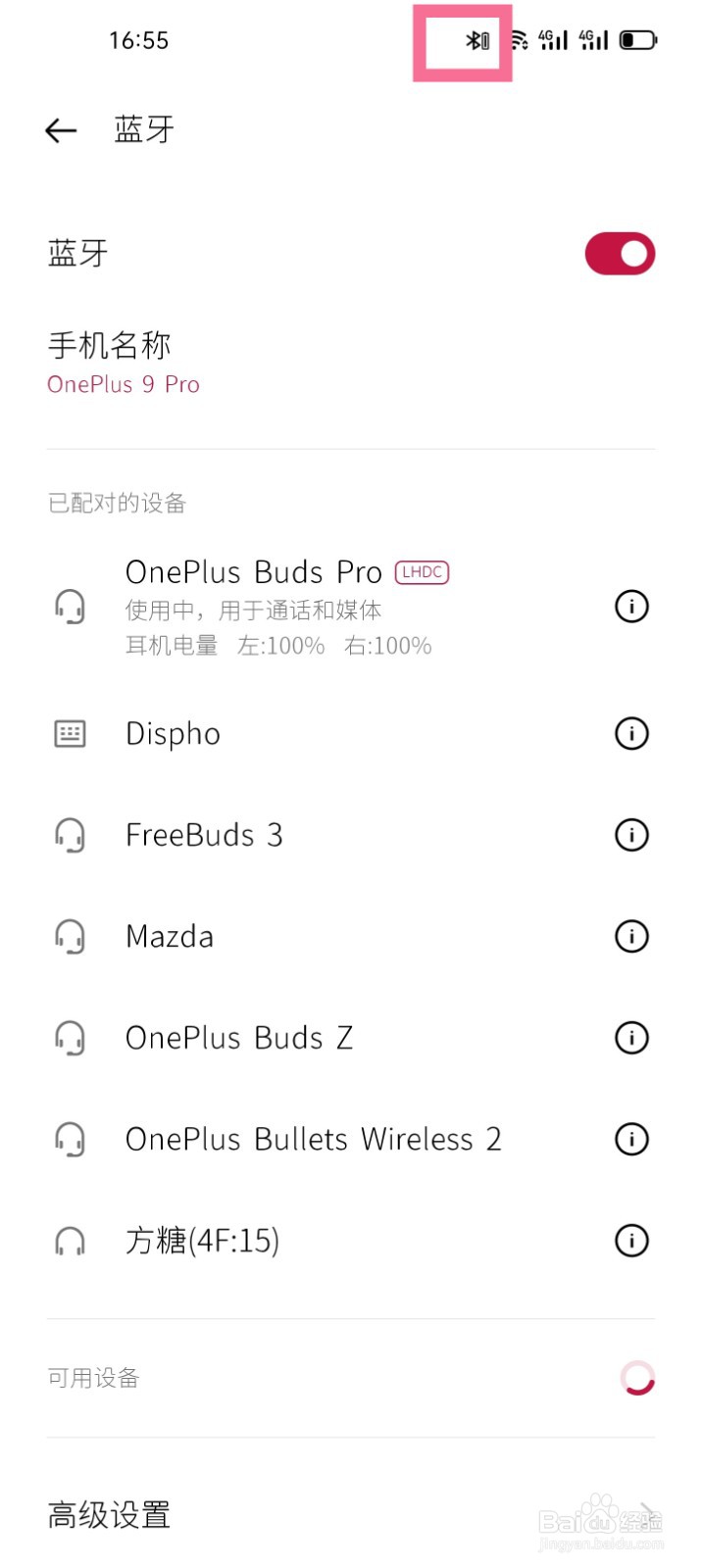Open the info icon for 方糖(4F:15)
Screen dimensions: 702x1568
coord(631,1241)
